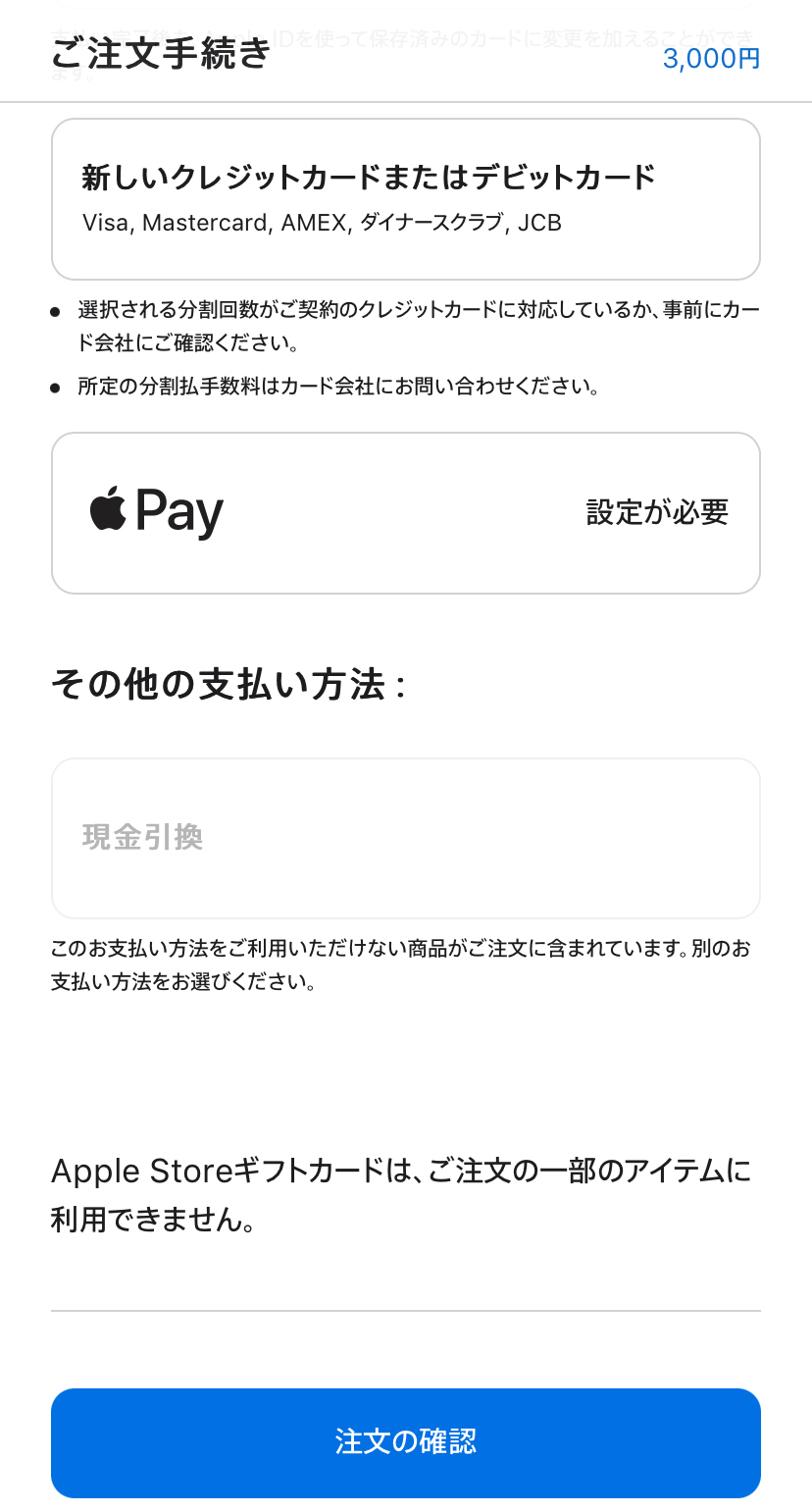The image size is (812, 1512).
Task: Select new credit or debit card option
Action: tap(406, 199)
